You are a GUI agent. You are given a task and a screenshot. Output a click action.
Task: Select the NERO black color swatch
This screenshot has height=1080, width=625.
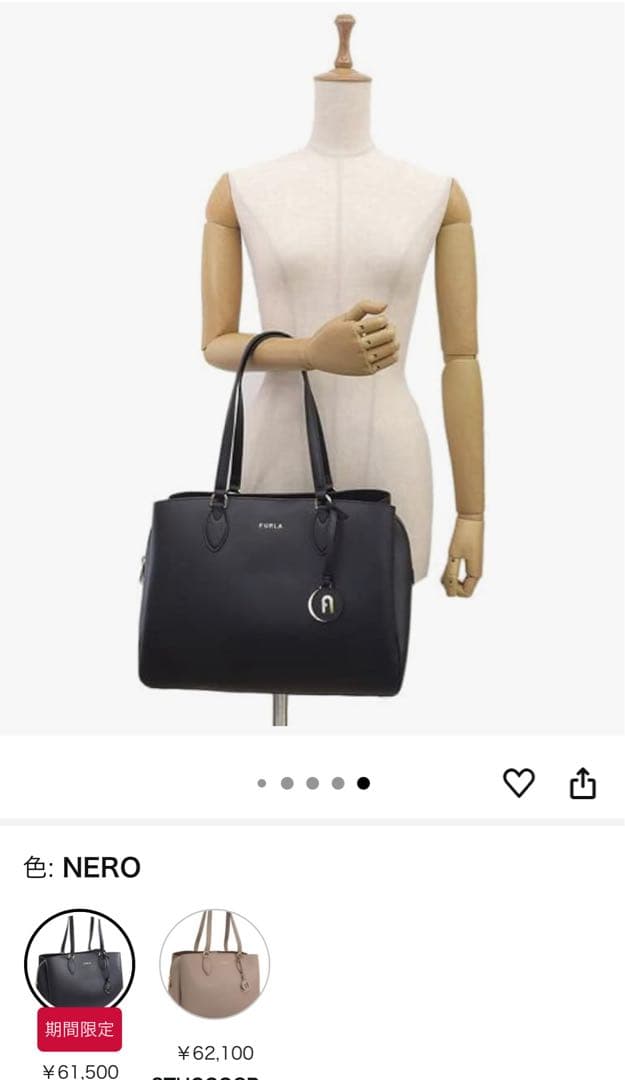pos(79,963)
